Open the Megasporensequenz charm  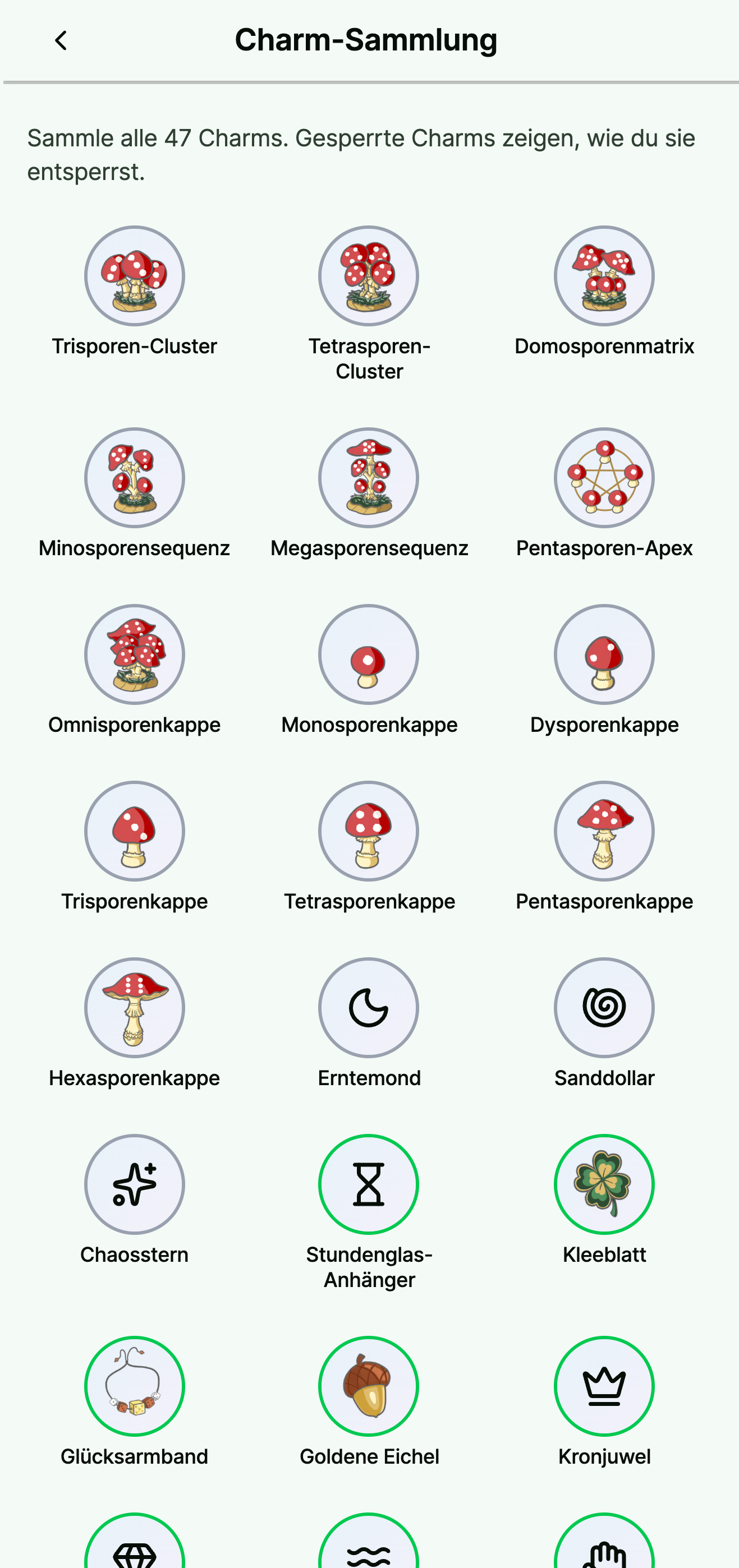click(369, 478)
